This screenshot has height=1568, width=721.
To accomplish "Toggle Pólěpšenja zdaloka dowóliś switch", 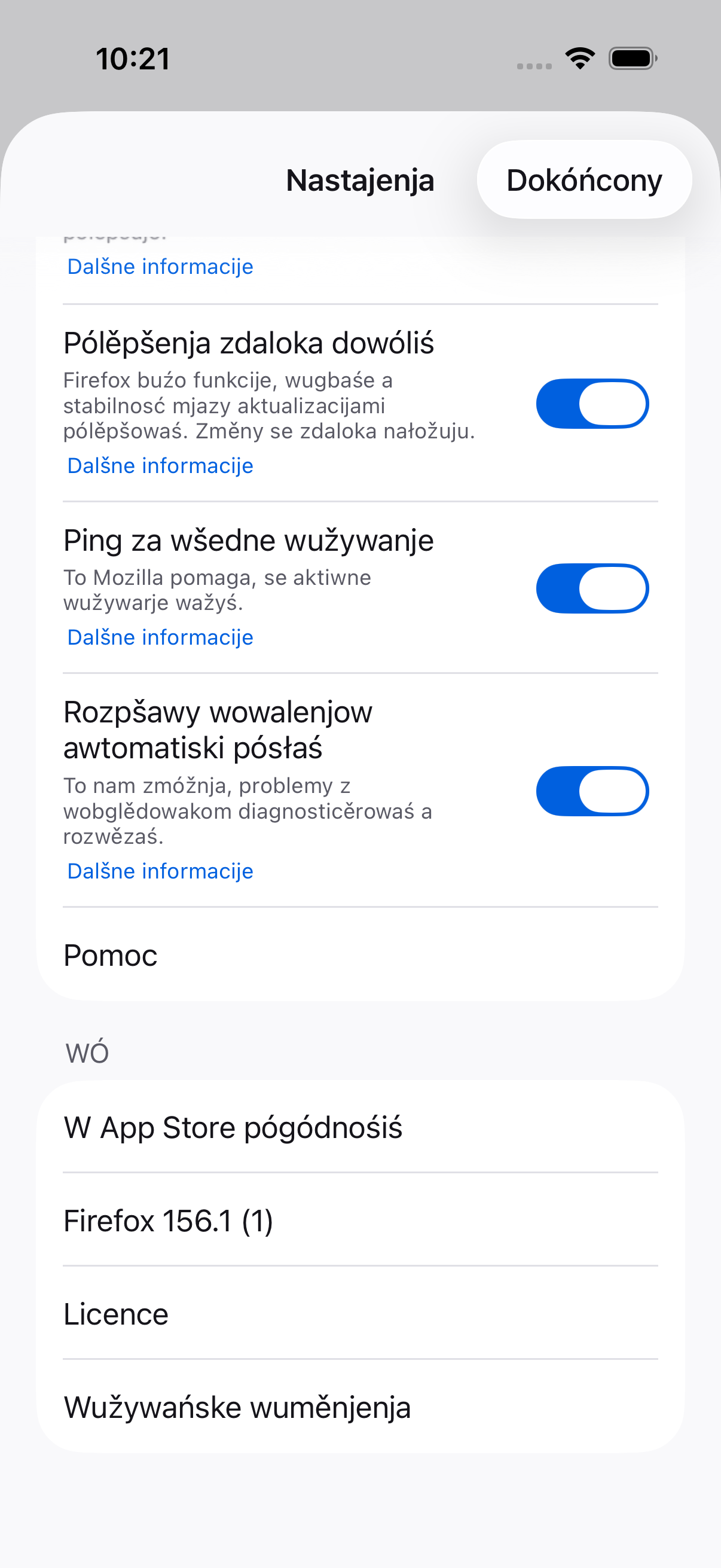I will coord(592,404).
